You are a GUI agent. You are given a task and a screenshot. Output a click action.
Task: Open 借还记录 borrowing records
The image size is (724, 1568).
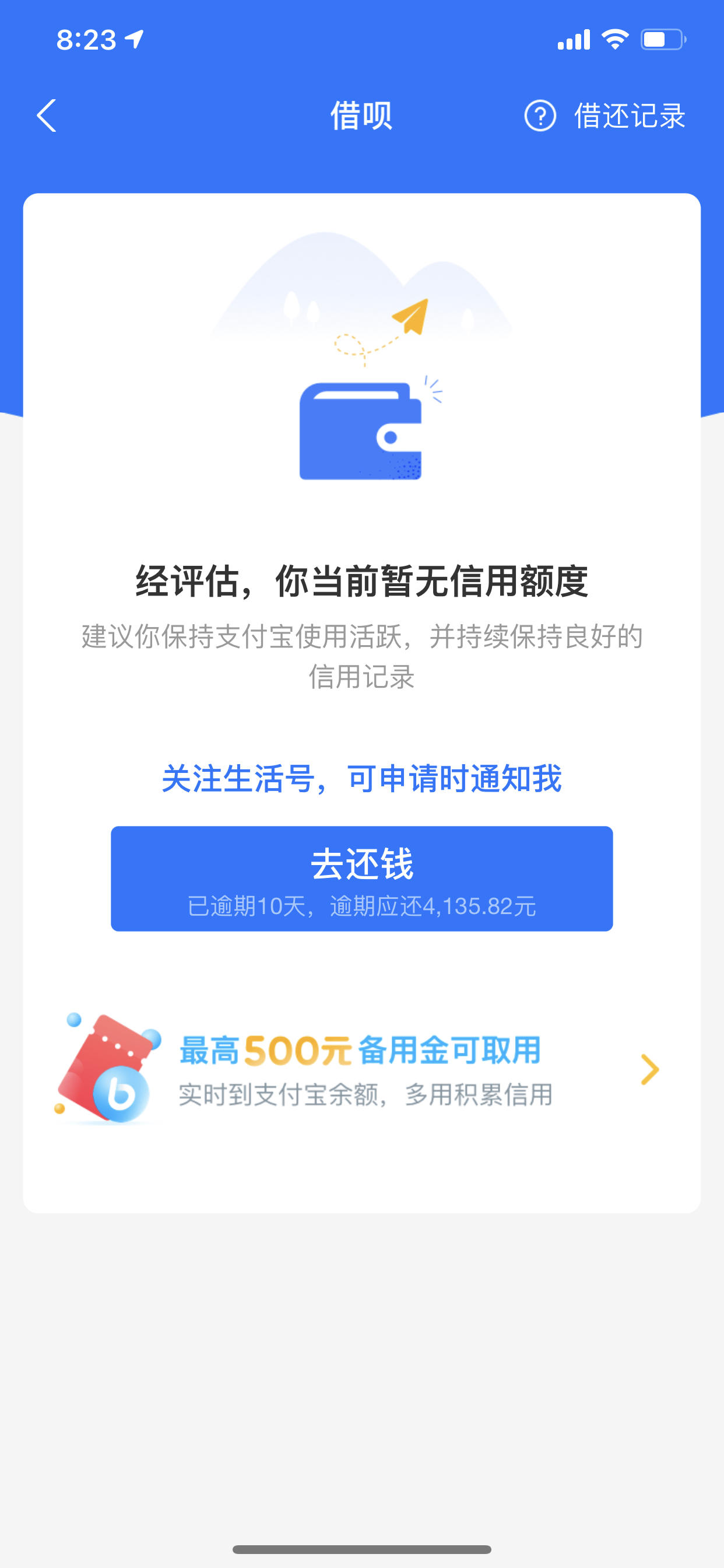(x=630, y=116)
